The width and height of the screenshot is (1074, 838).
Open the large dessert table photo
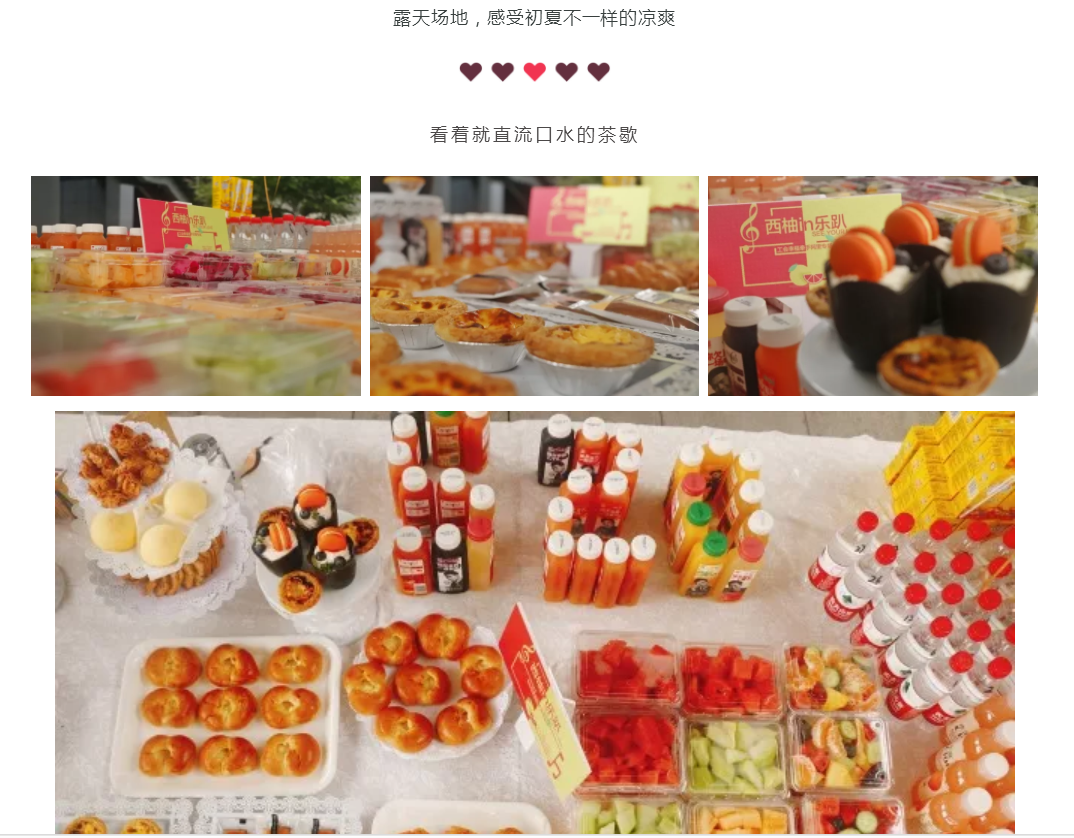point(534,622)
